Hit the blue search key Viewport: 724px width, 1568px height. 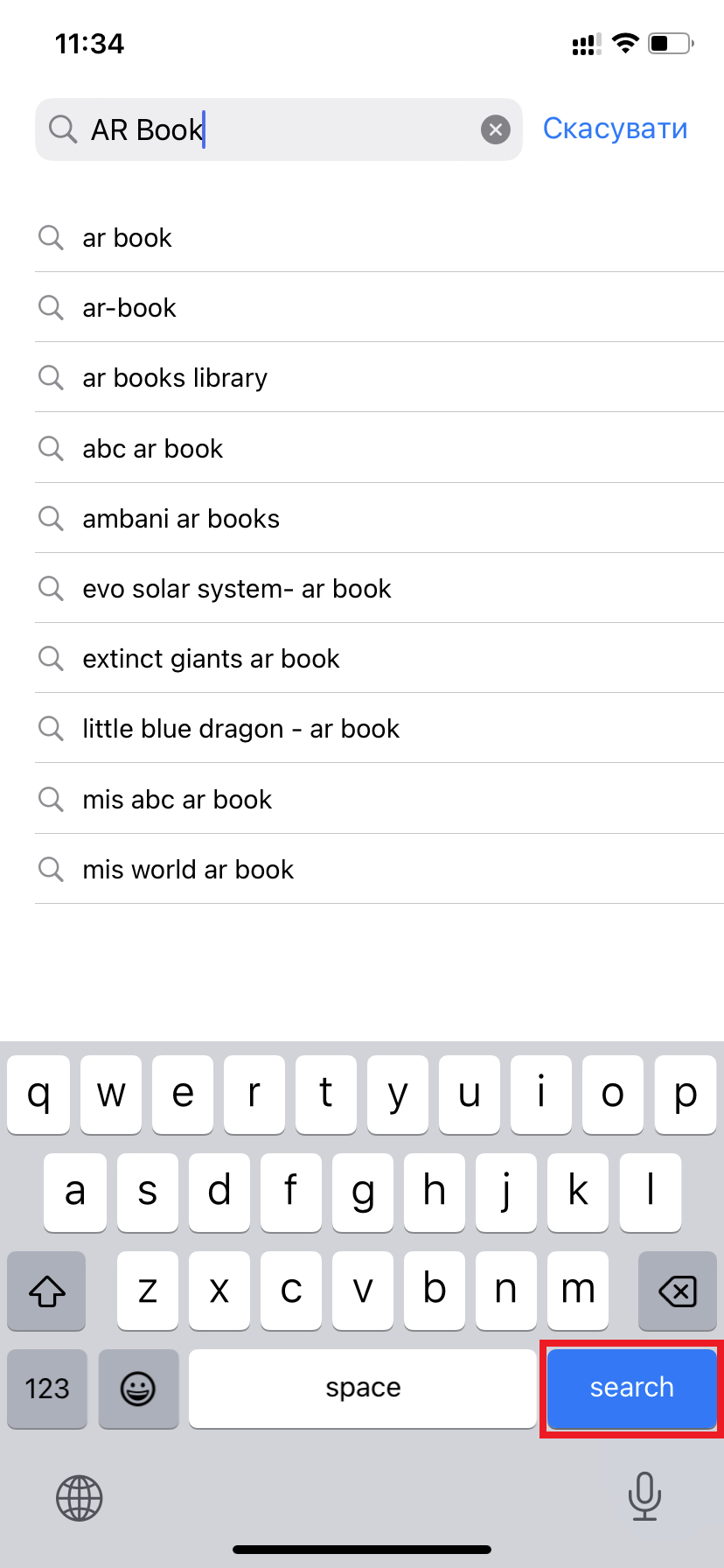[631, 1388]
